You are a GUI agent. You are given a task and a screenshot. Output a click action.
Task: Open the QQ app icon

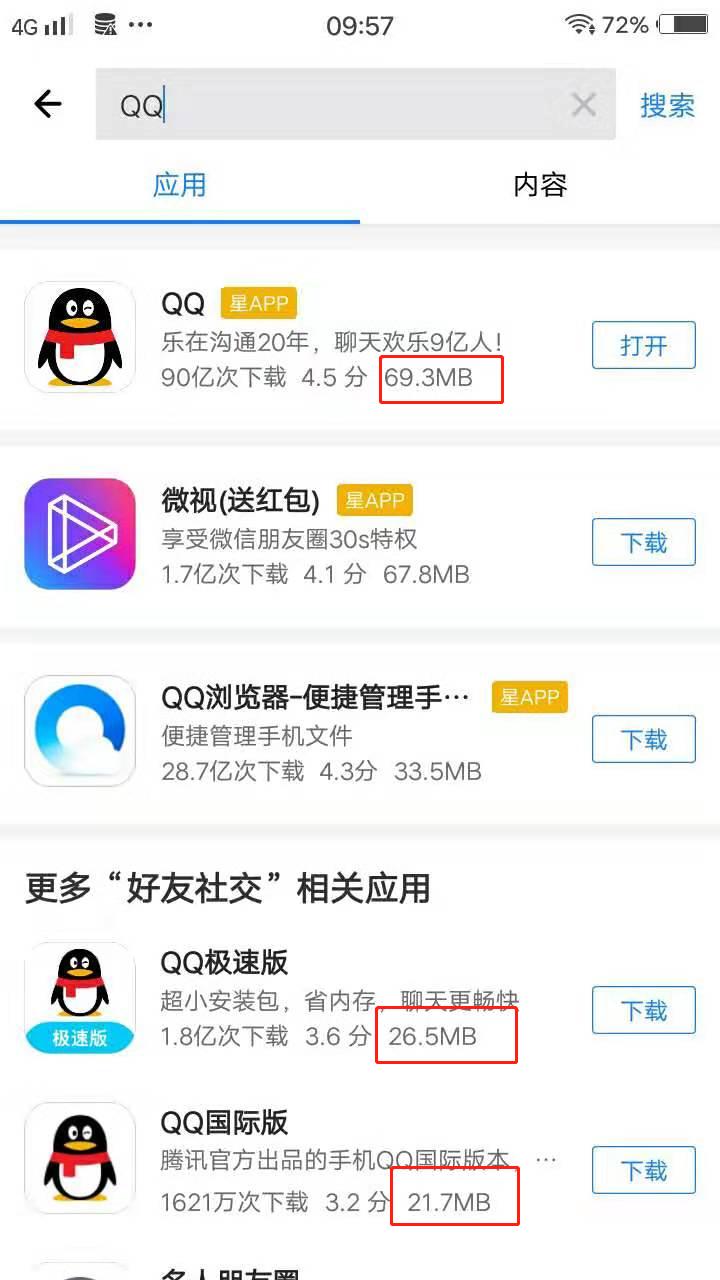pyautogui.click(x=79, y=336)
